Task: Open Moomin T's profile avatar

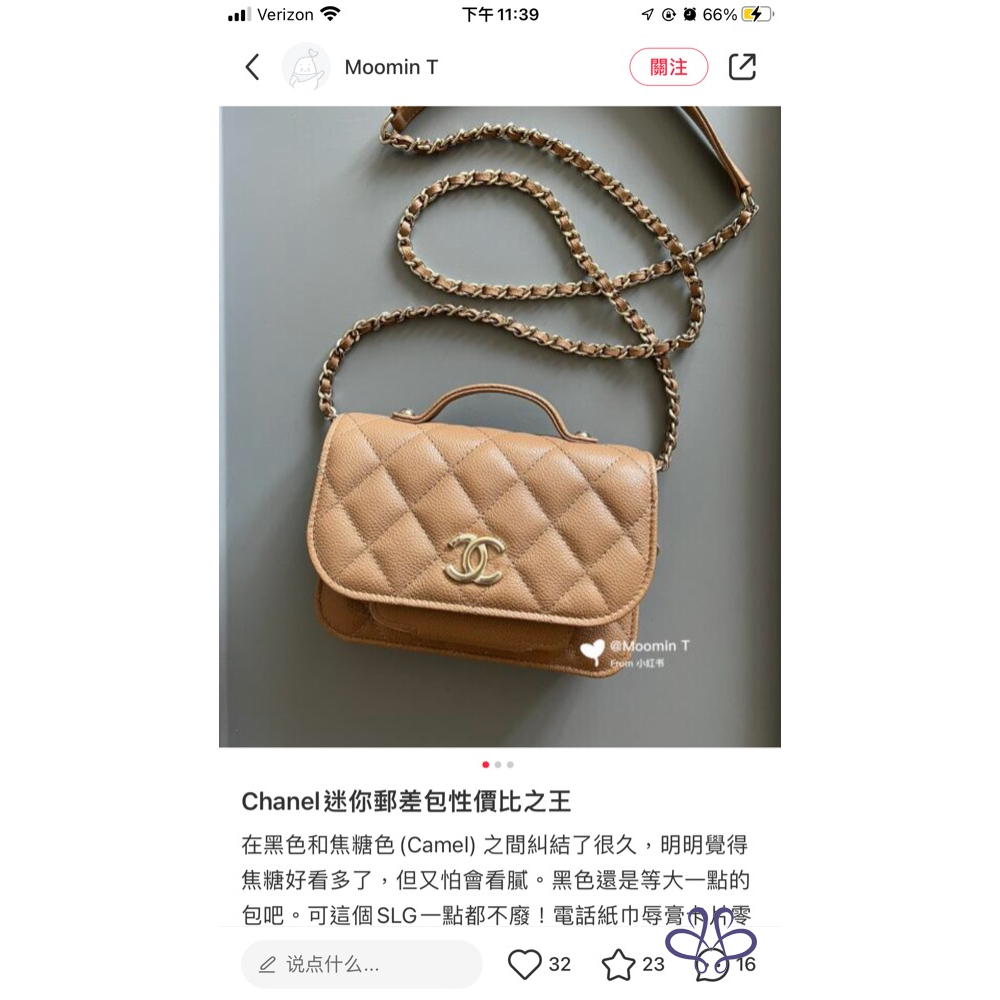Action: point(306,67)
